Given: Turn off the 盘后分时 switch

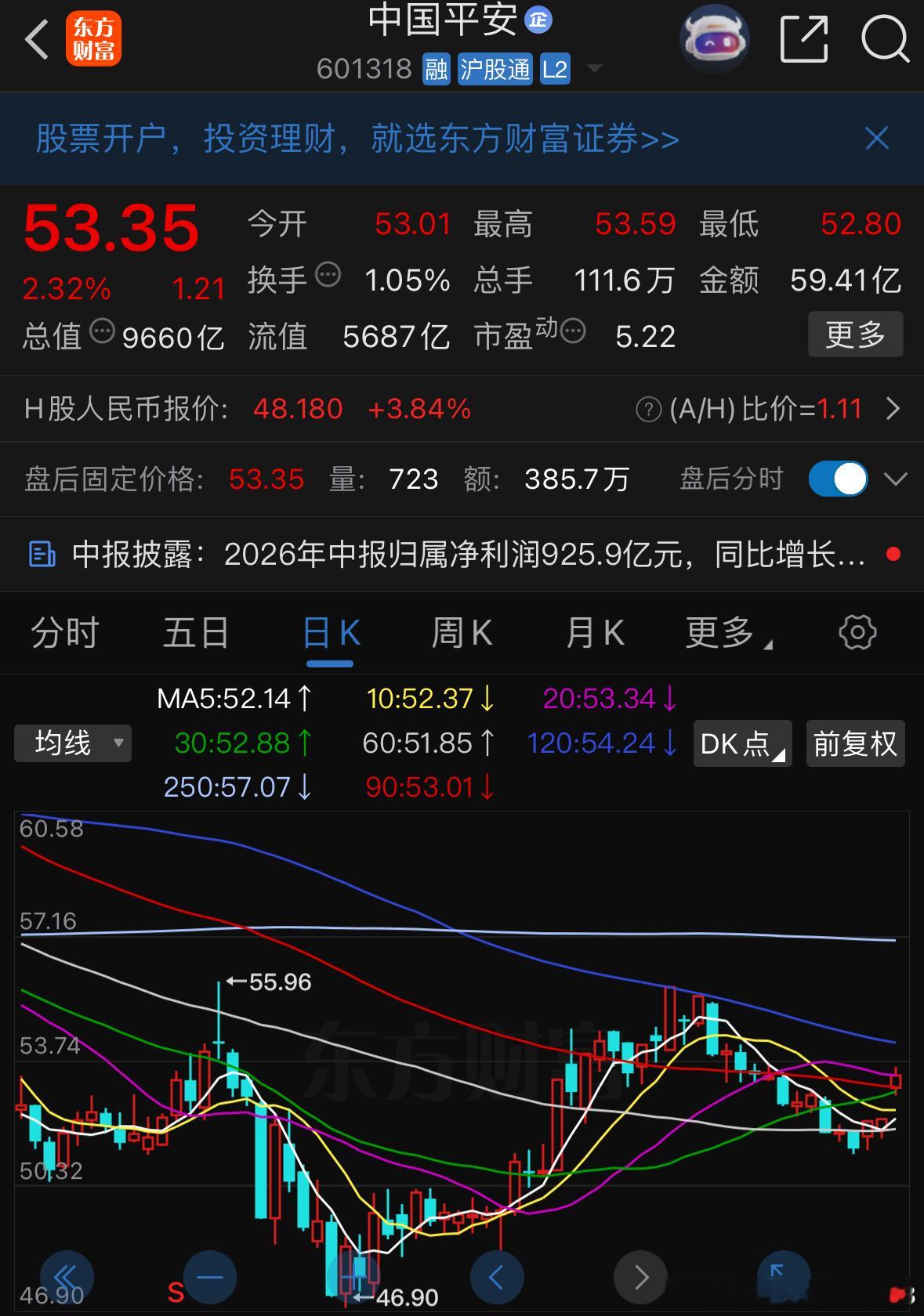Looking at the screenshot, I should coord(838,479).
